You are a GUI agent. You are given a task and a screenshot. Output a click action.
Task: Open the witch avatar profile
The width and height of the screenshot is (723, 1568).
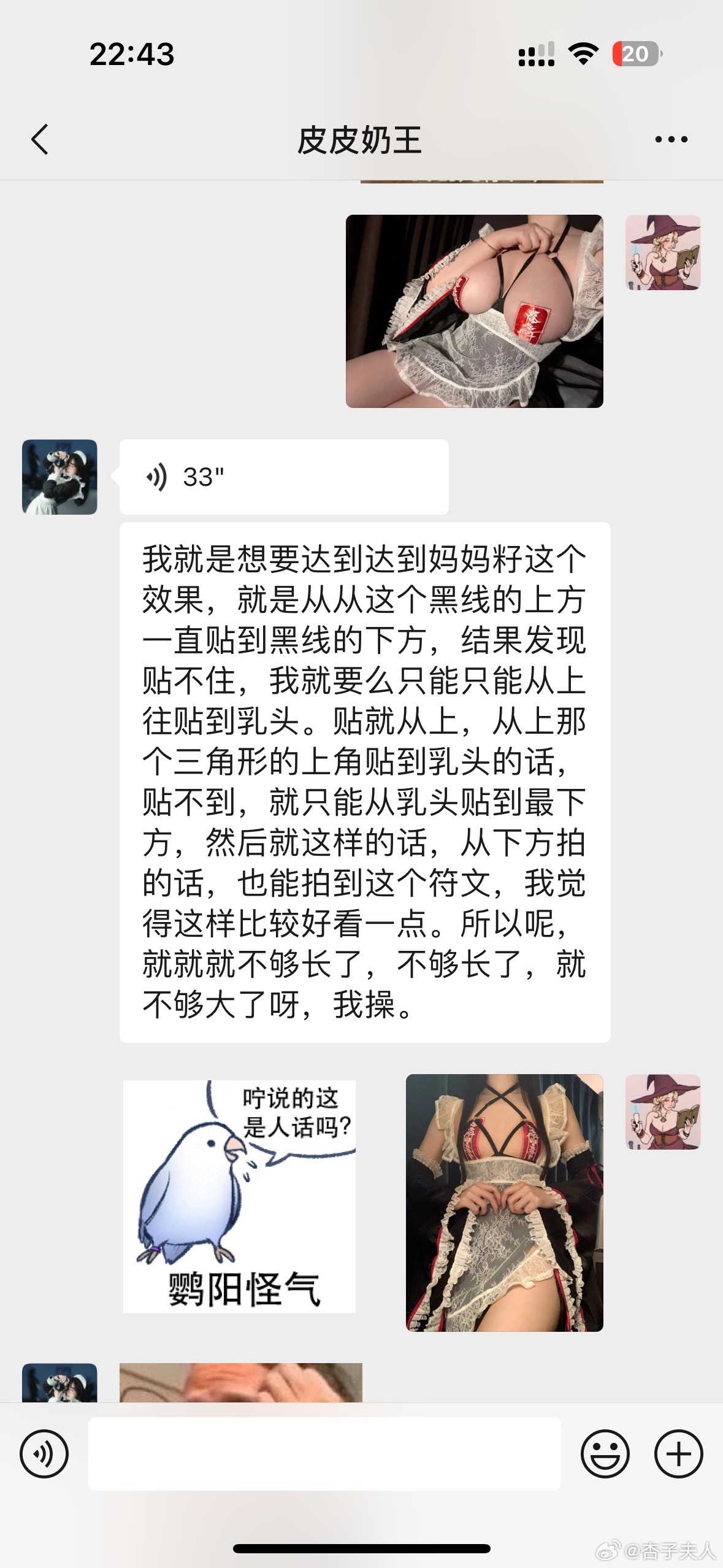[x=662, y=252]
